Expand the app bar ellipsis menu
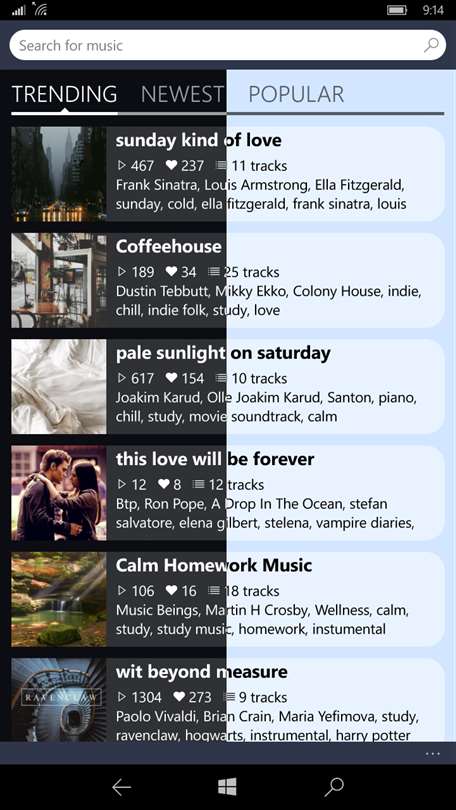456x810 pixels. click(x=432, y=754)
